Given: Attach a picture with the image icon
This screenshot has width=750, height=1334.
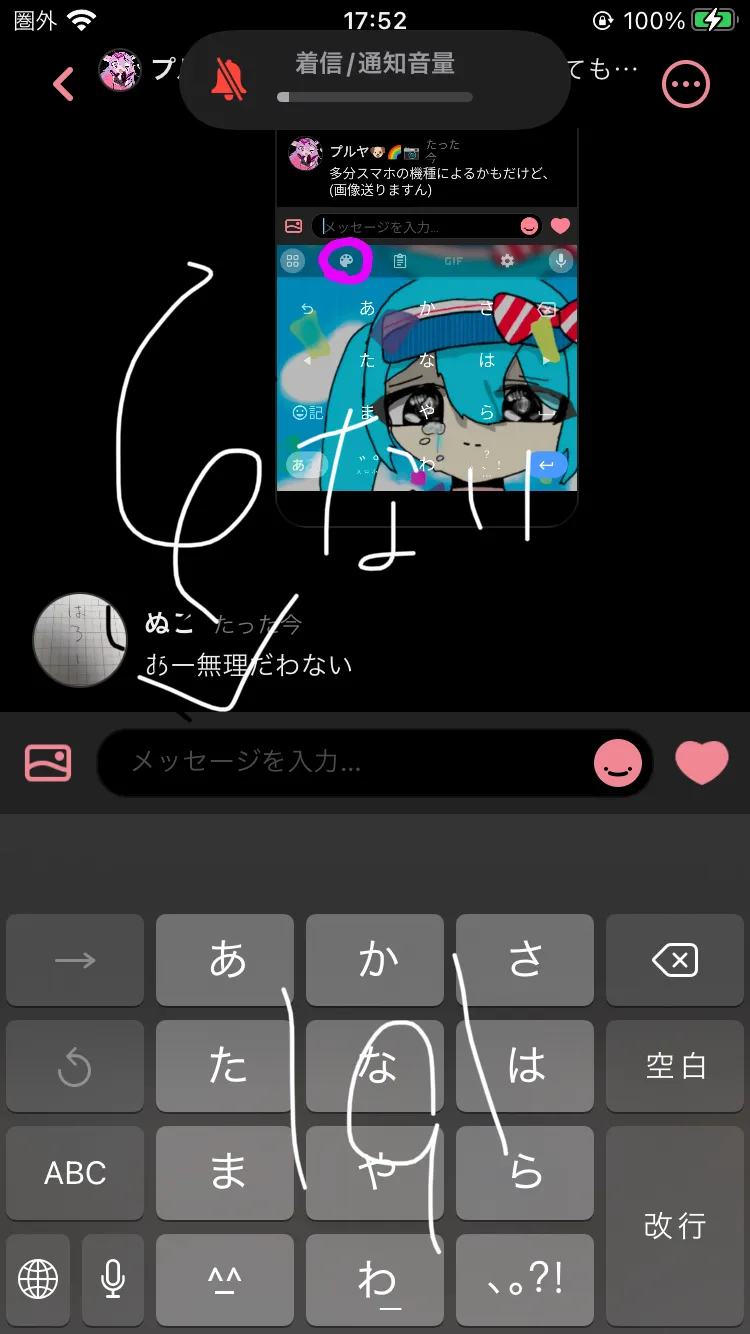Looking at the screenshot, I should [48, 763].
